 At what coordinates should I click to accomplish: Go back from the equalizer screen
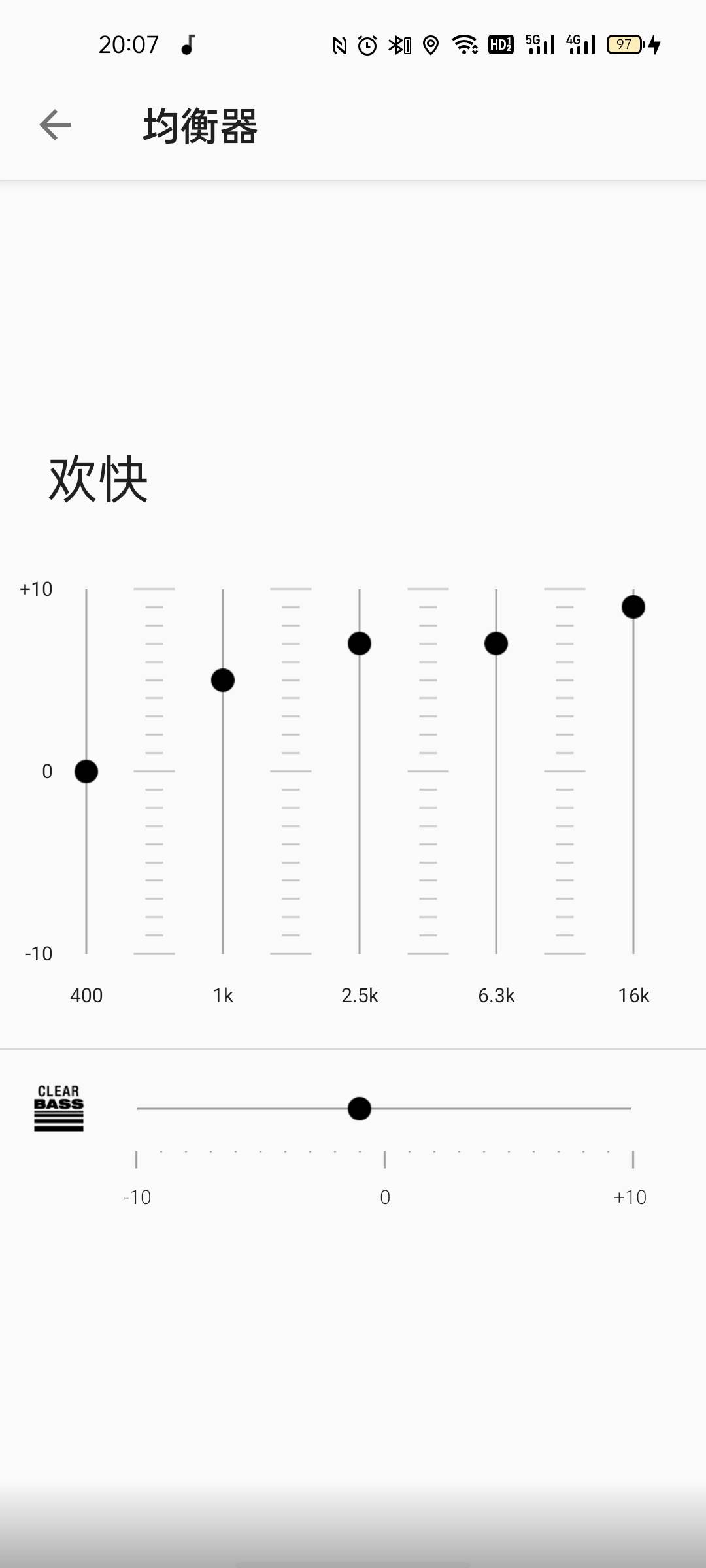55,125
